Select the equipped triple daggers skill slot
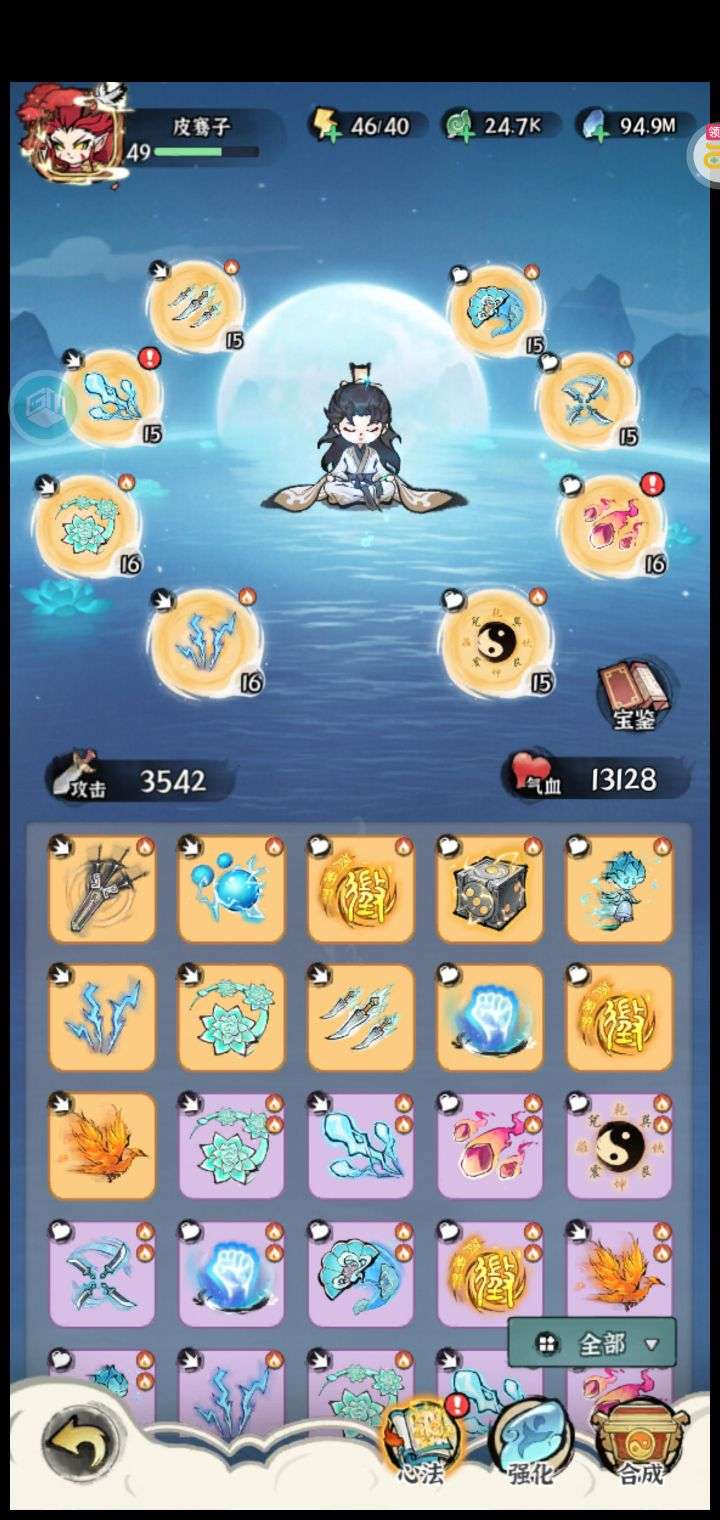Viewport: 720px width, 1520px height. (x=197, y=306)
